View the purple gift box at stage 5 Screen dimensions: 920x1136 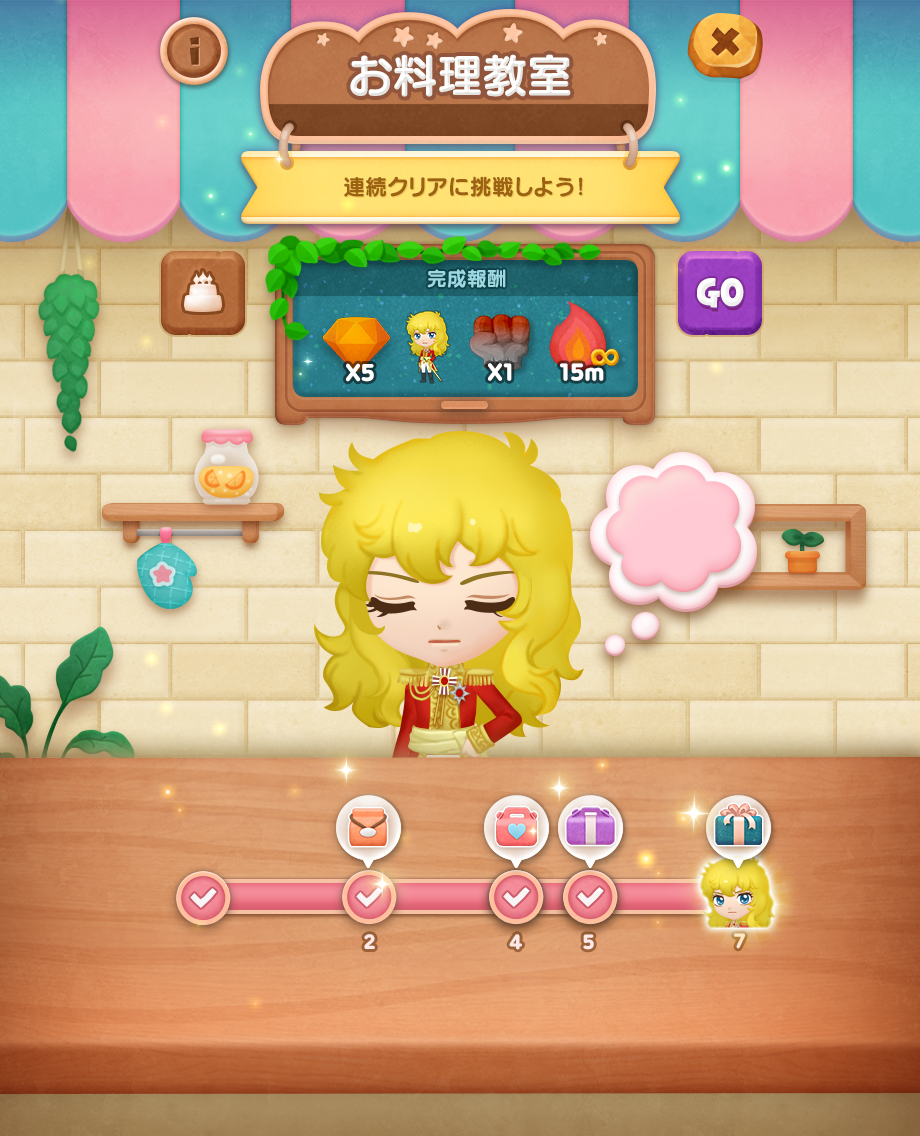coord(590,827)
